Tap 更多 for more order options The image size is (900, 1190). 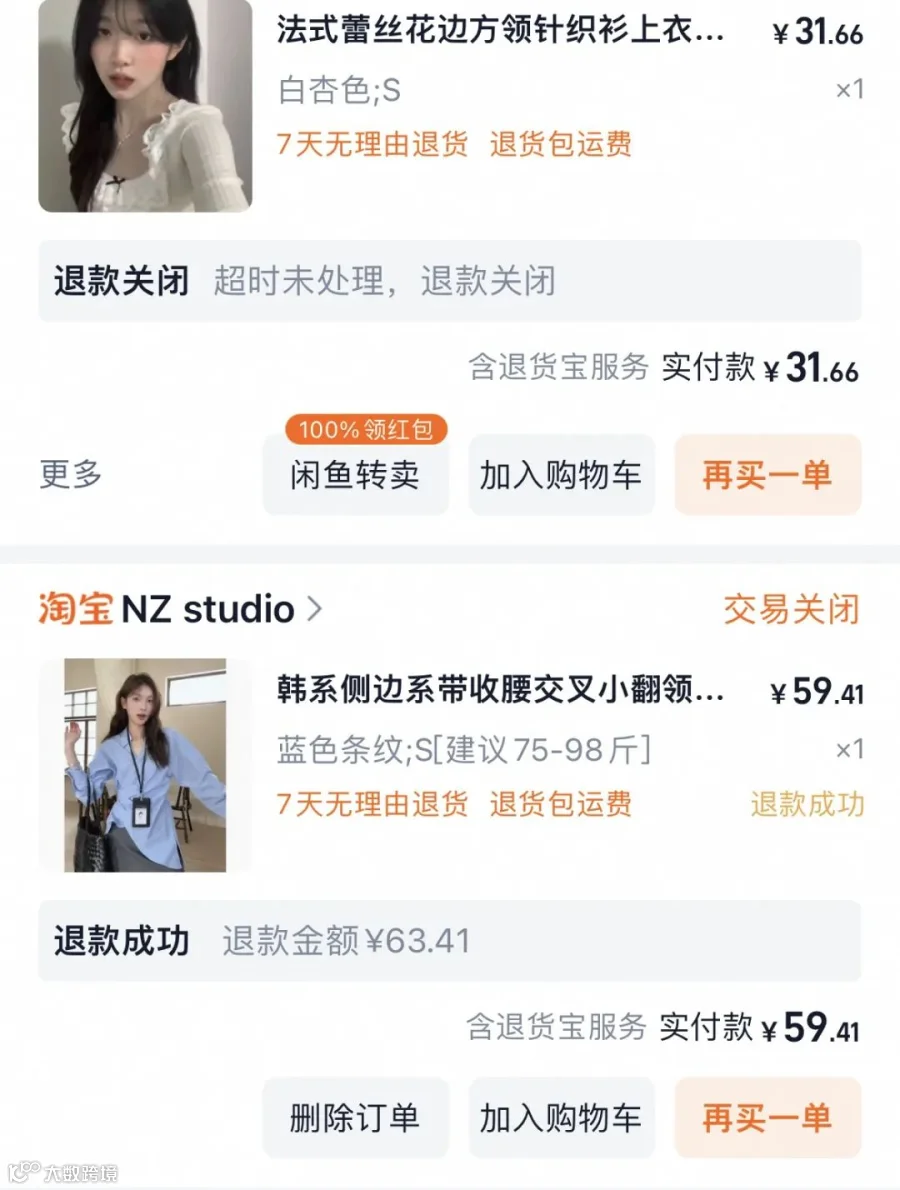point(71,474)
